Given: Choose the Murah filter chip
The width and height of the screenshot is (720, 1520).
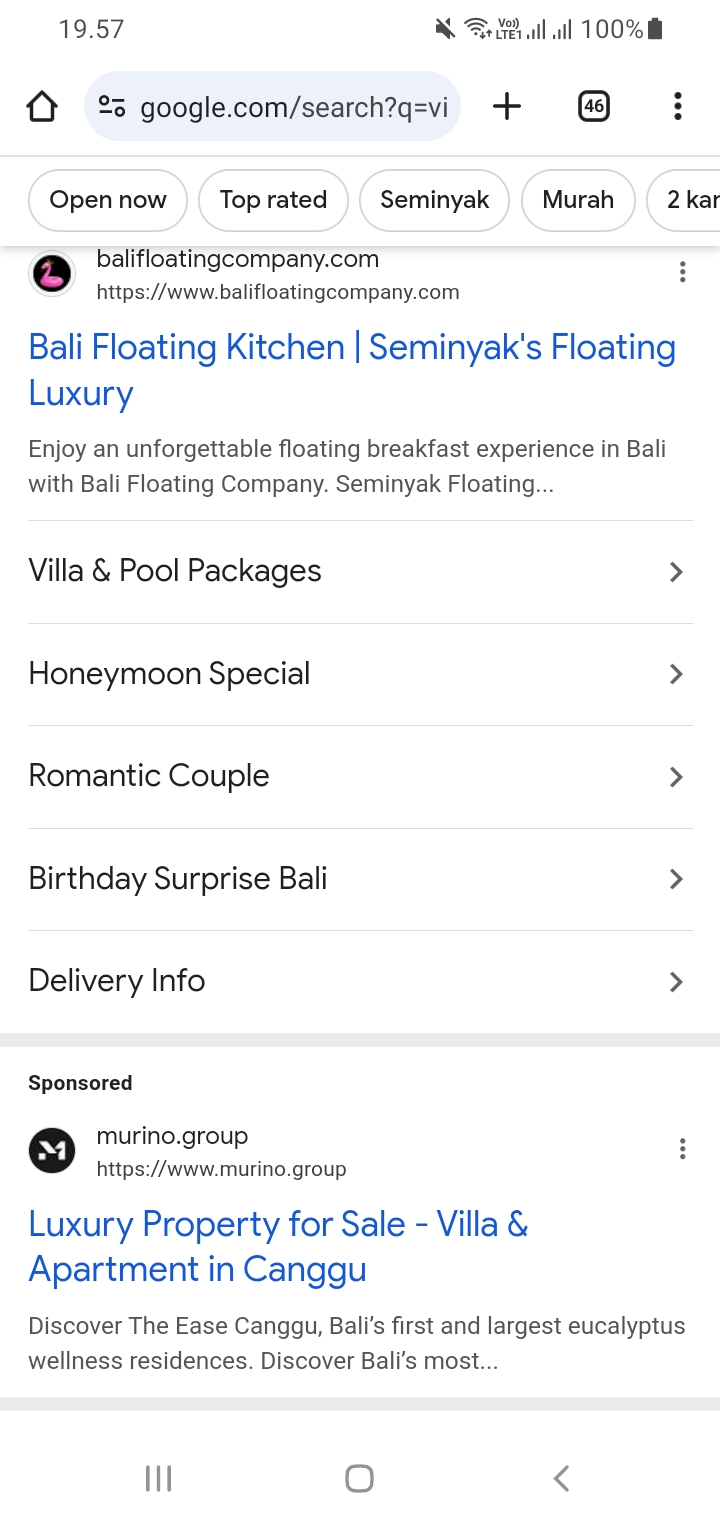Looking at the screenshot, I should [577, 200].
